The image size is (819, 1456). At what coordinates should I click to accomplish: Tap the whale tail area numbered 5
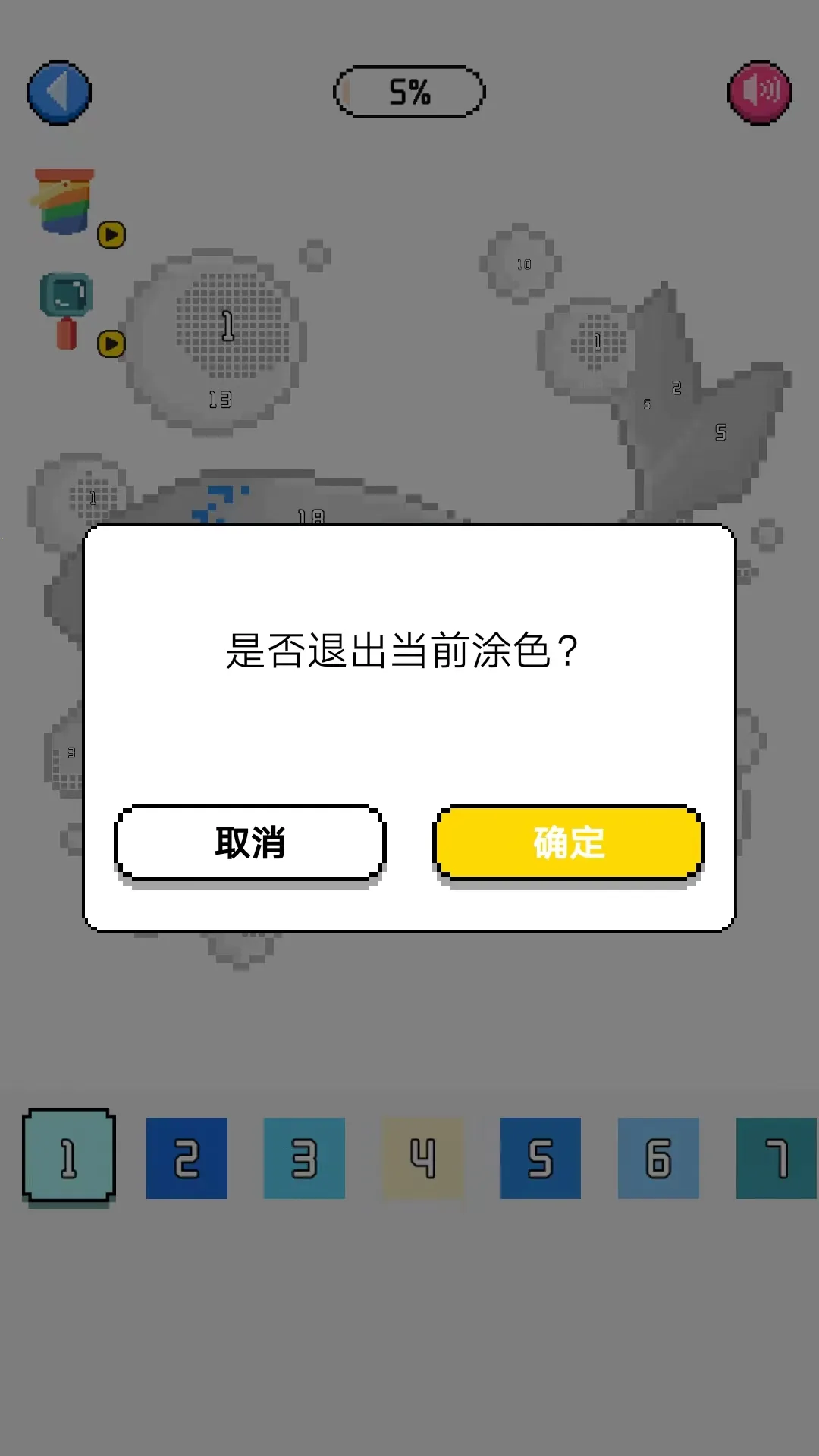point(720,431)
